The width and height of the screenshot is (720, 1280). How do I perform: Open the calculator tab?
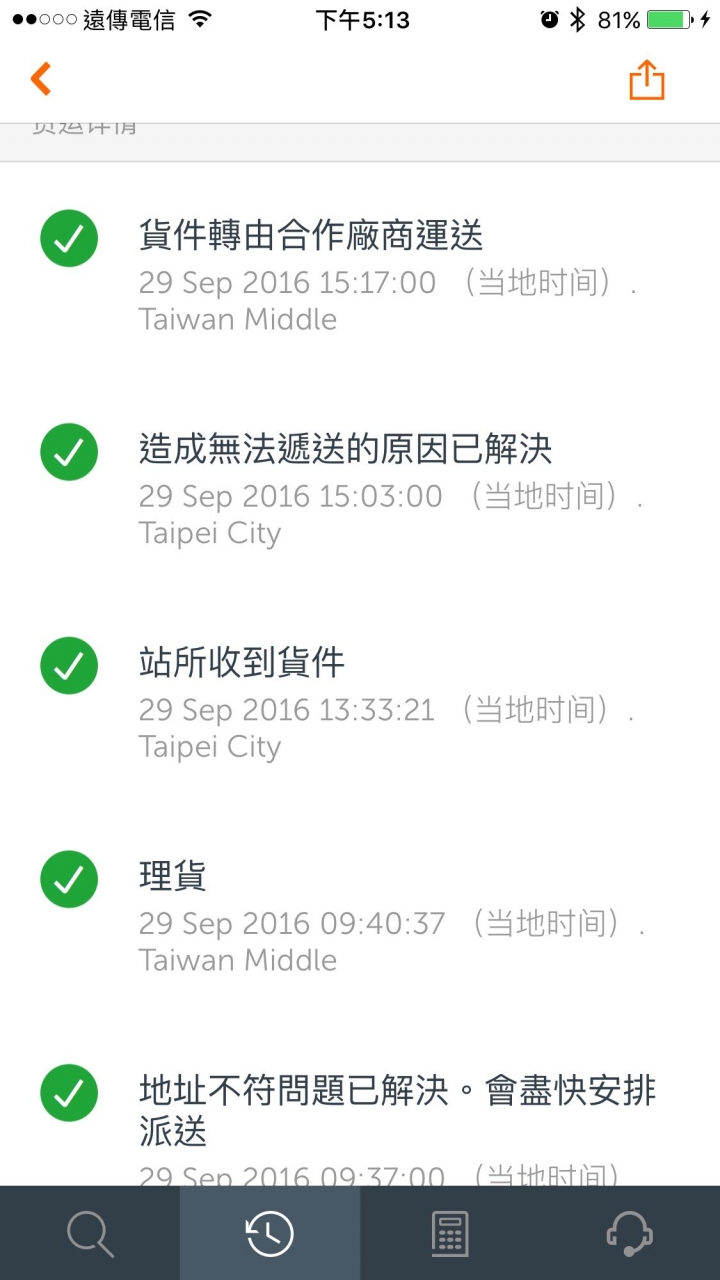click(450, 1234)
